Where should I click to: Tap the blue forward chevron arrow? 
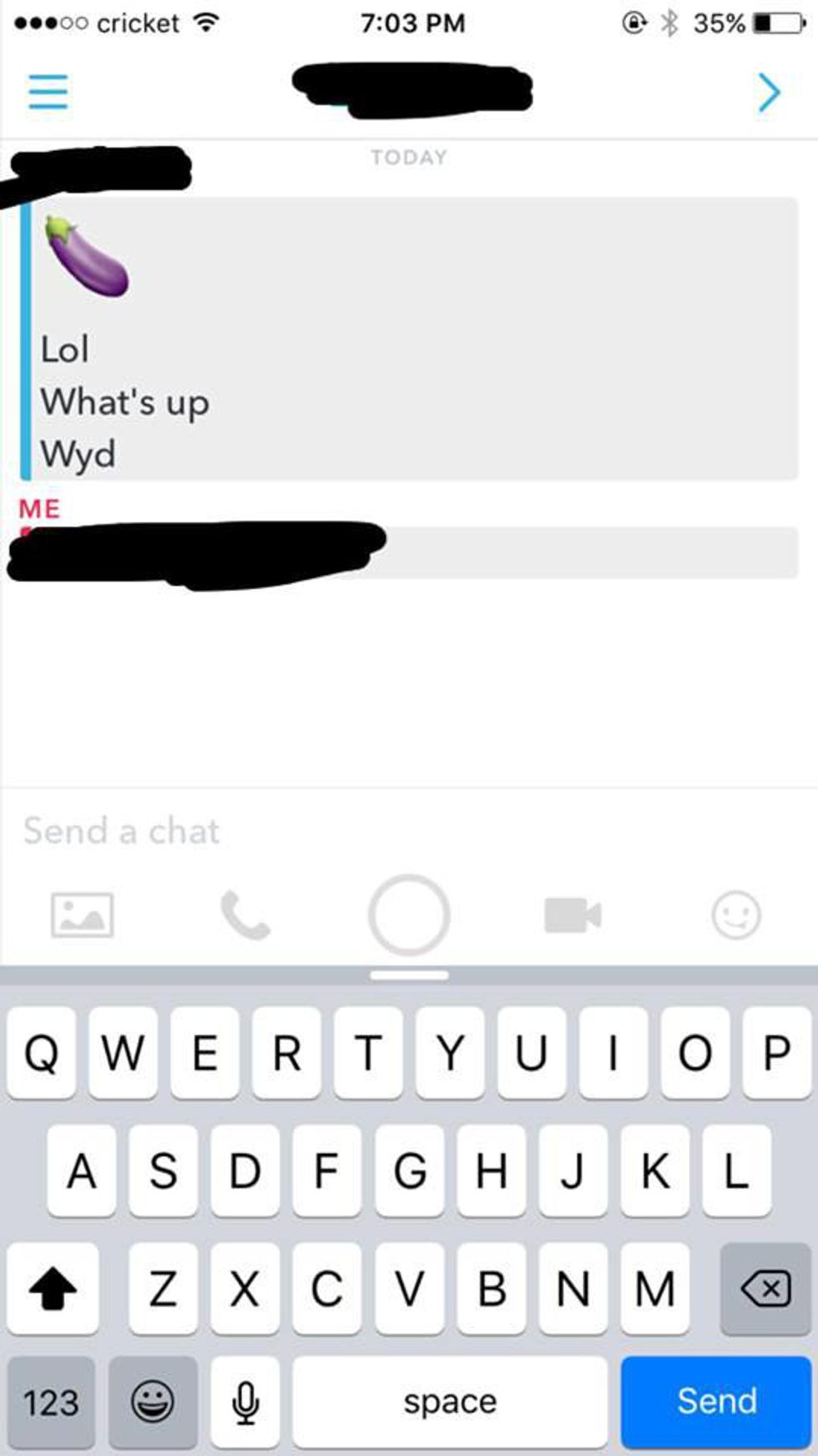769,92
